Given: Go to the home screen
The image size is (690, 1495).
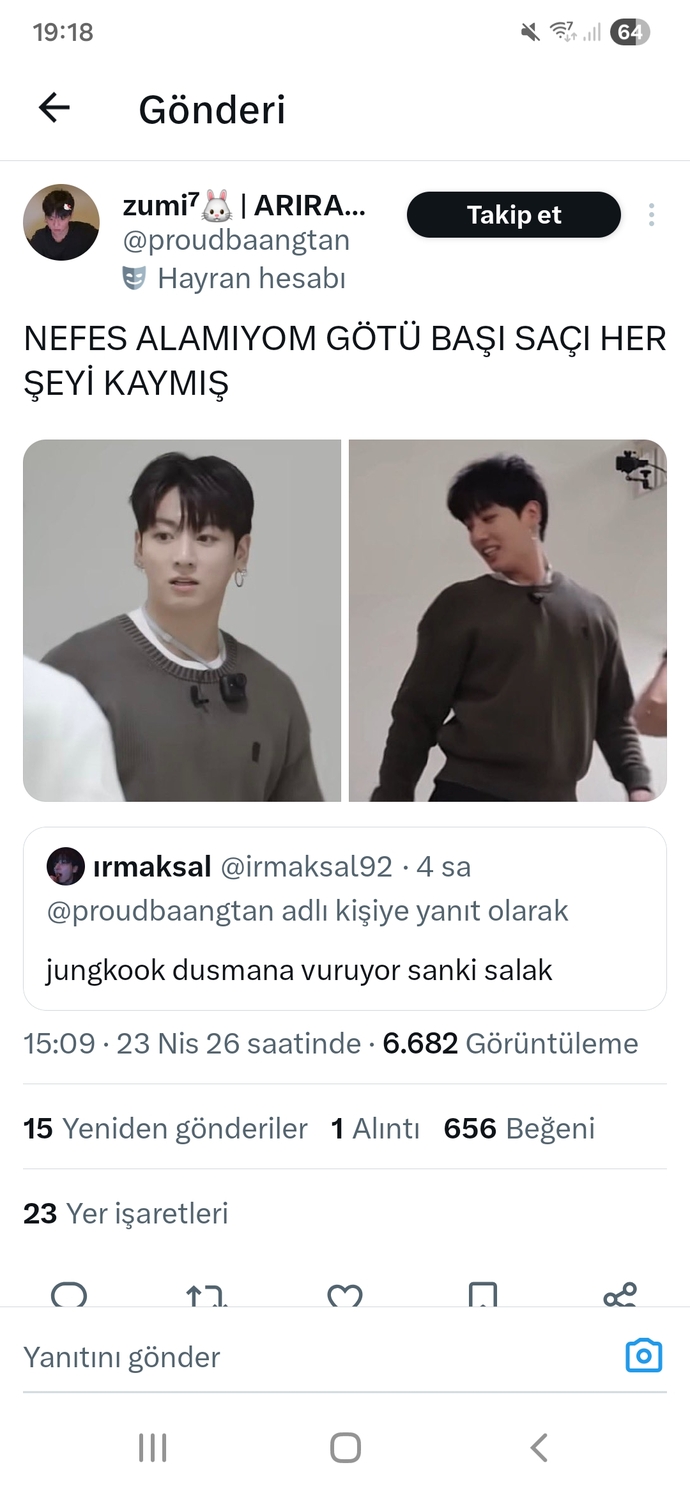Looking at the screenshot, I should click(x=345, y=1447).
